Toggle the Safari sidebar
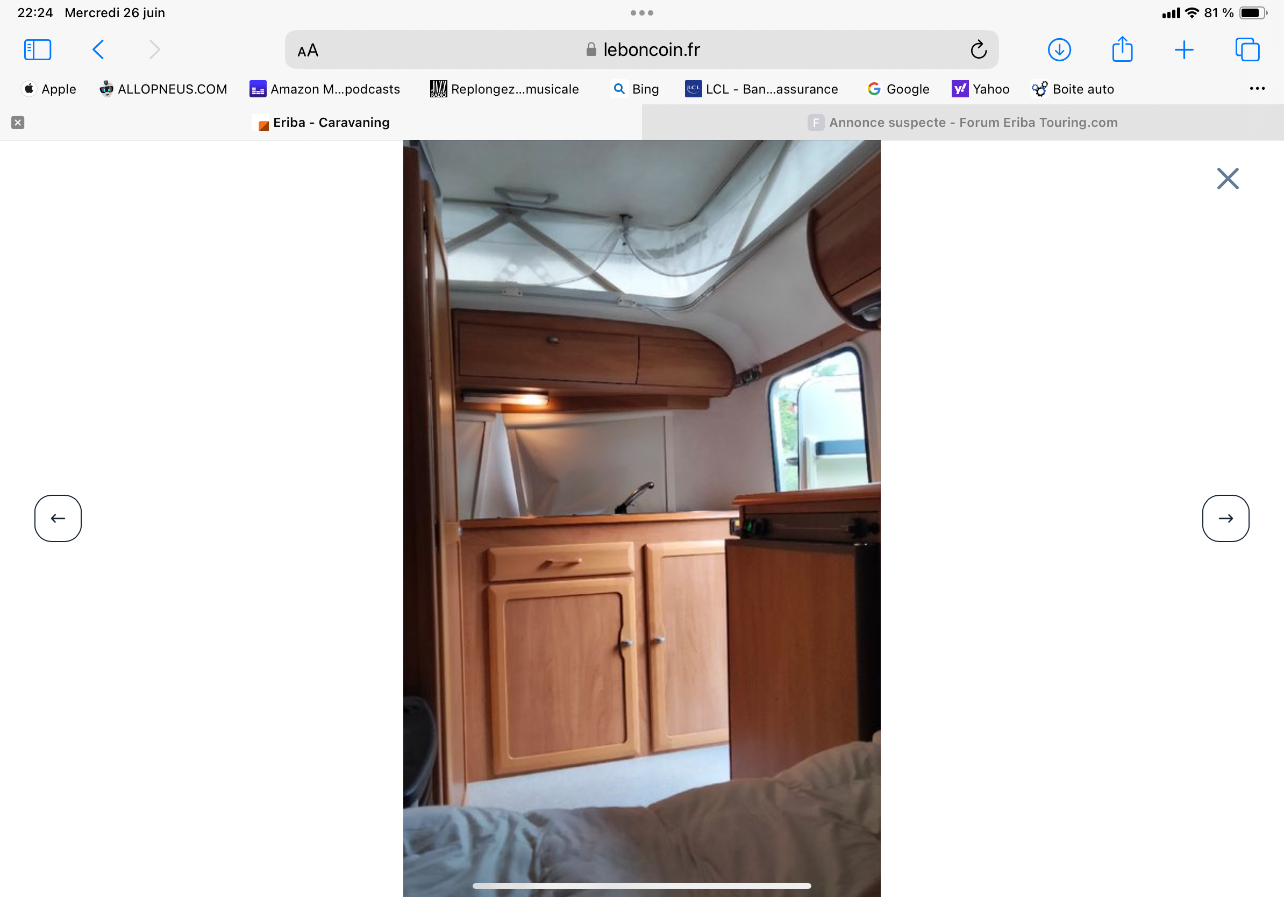Screen dimensions: 1284x897 coord(37,50)
